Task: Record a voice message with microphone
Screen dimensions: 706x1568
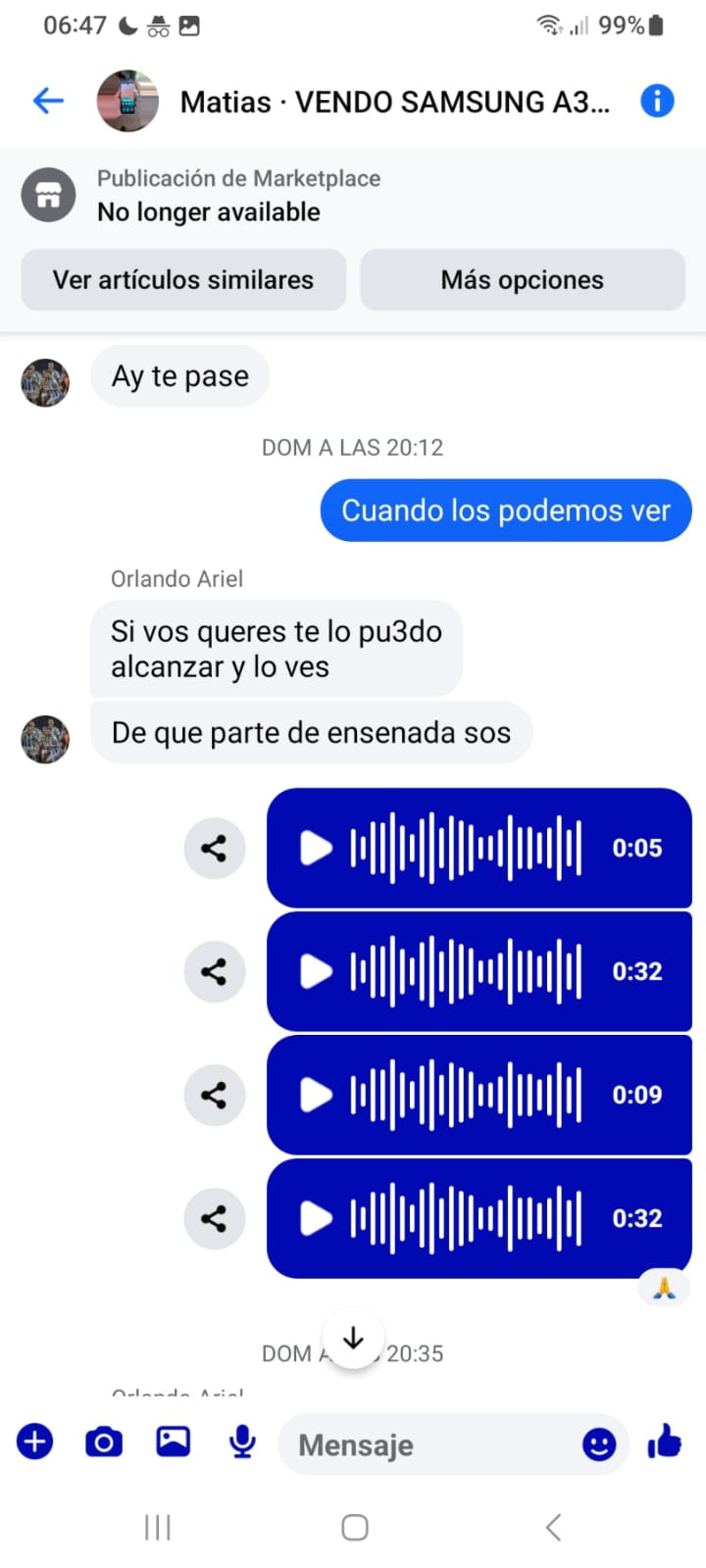Action: [x=242, y=1442]
